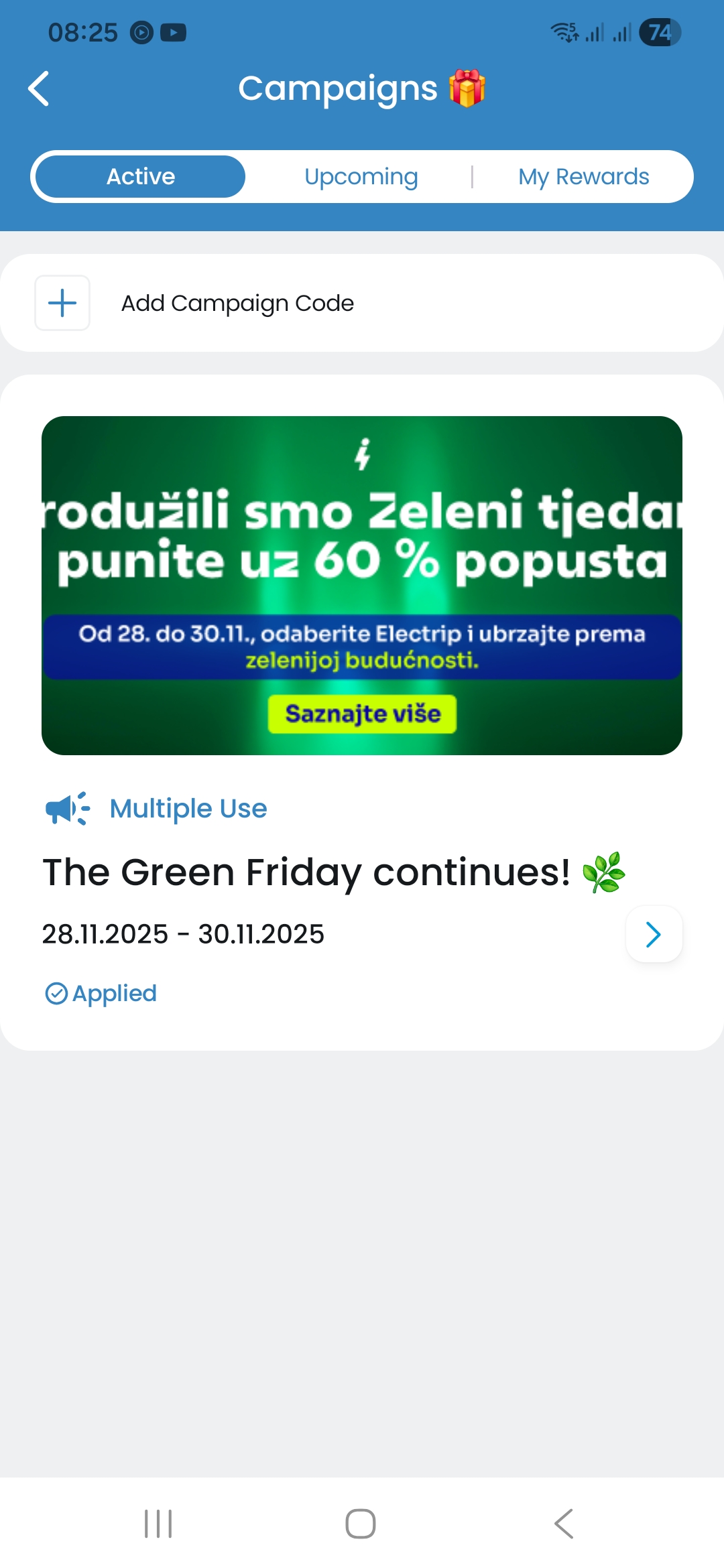Image resolution: width=724 pixels, height=1568 pixels.
Task: Switch to the Upcoming tab
Action: (x=361, y=177)
